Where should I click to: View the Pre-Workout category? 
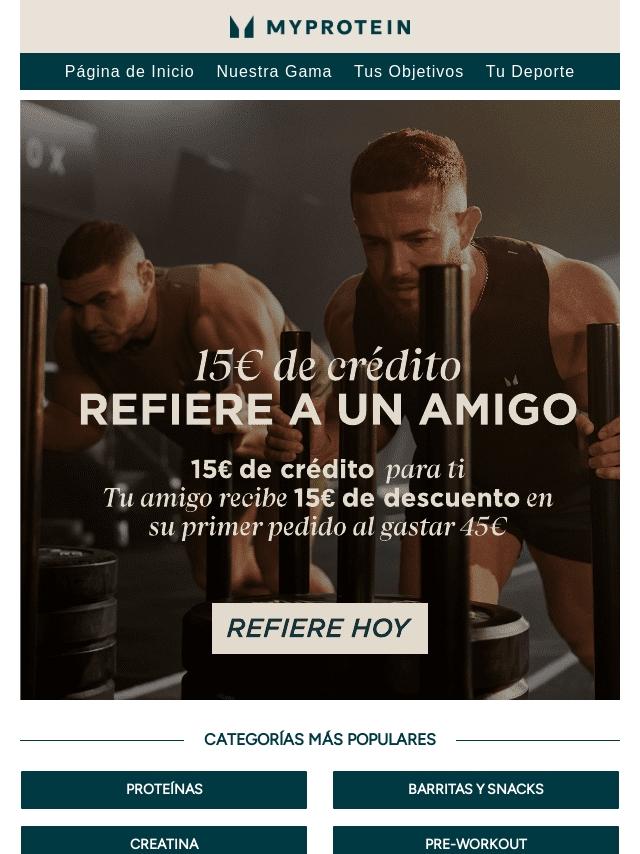(476, 842)
